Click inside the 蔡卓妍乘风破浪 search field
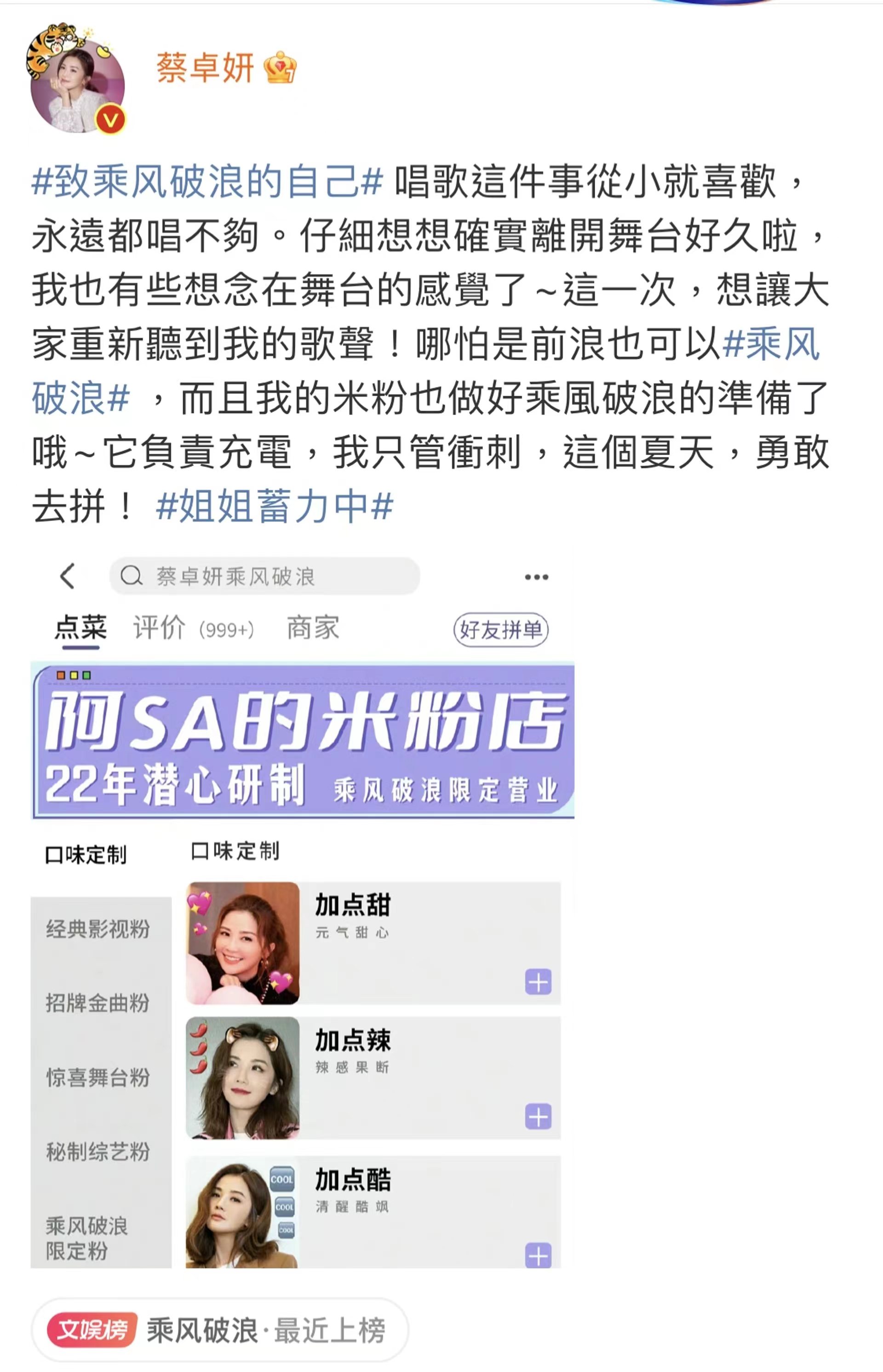Screen dimensions: 883x1372 (264, 576)
